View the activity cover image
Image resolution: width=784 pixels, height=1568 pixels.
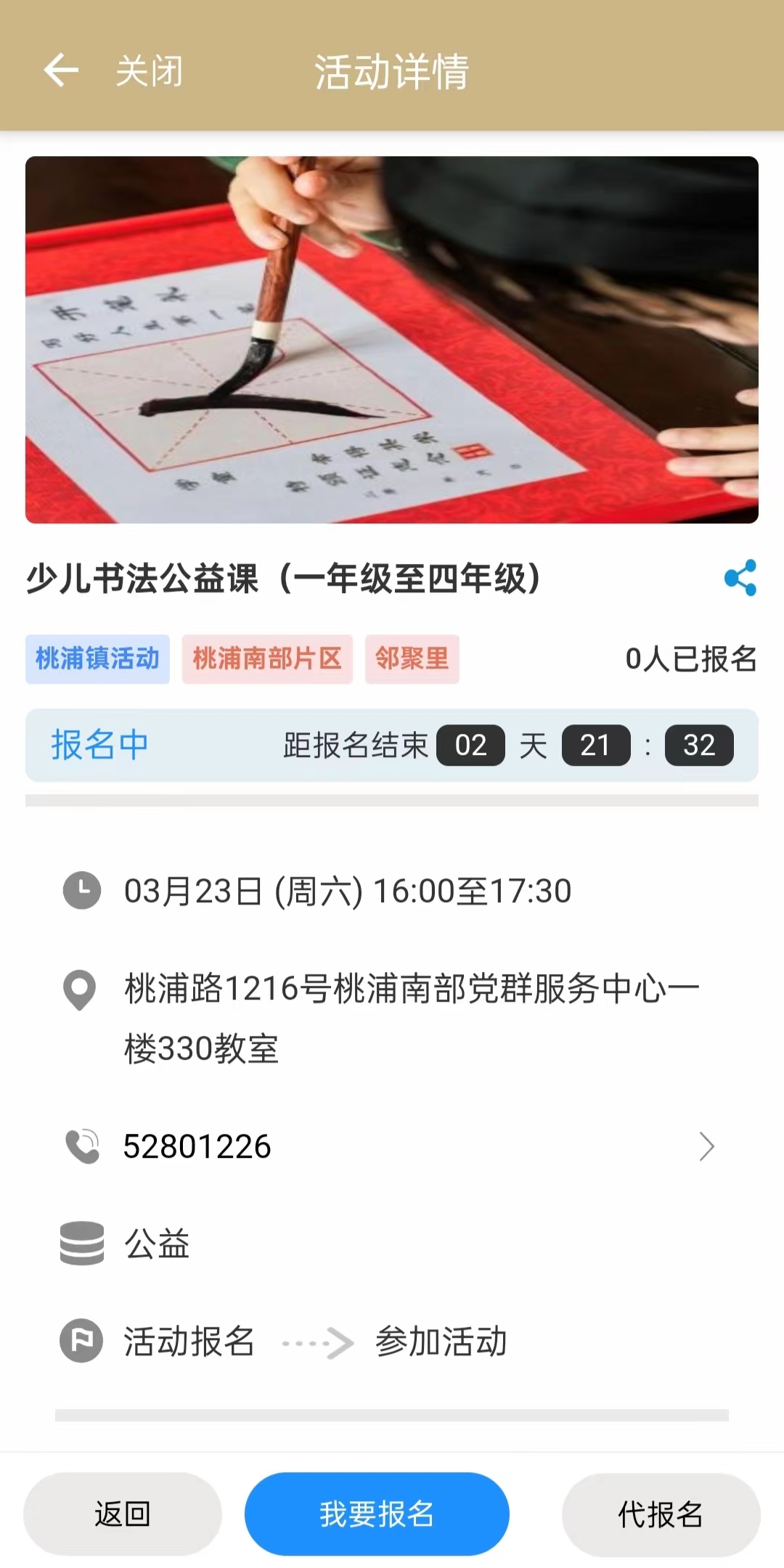(x=392, y=340)
